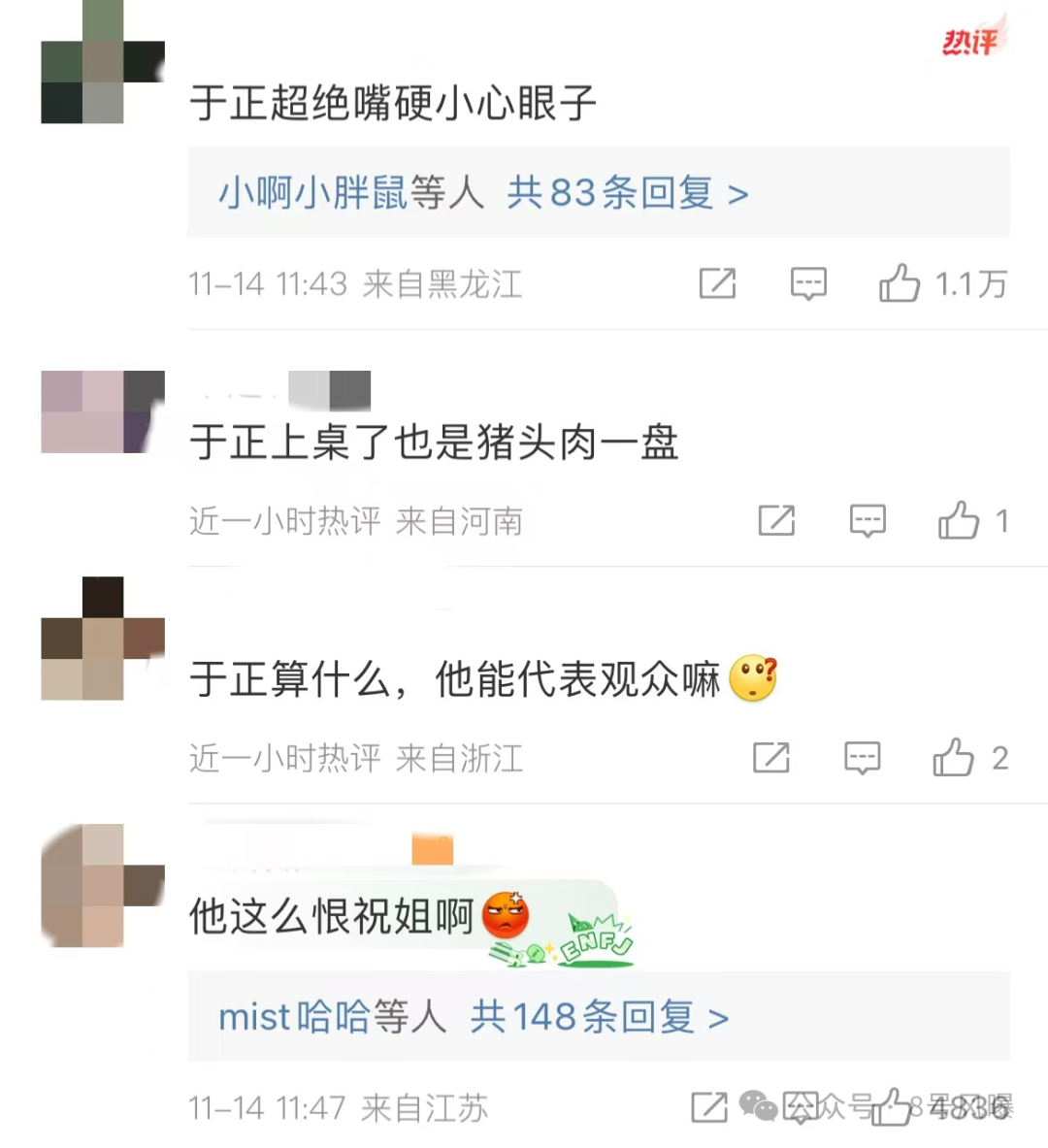The width and height of the screenshot is (1048, 1148).
Task: Open the 共148条回复 thread
Action: [x=599, y=1017]
